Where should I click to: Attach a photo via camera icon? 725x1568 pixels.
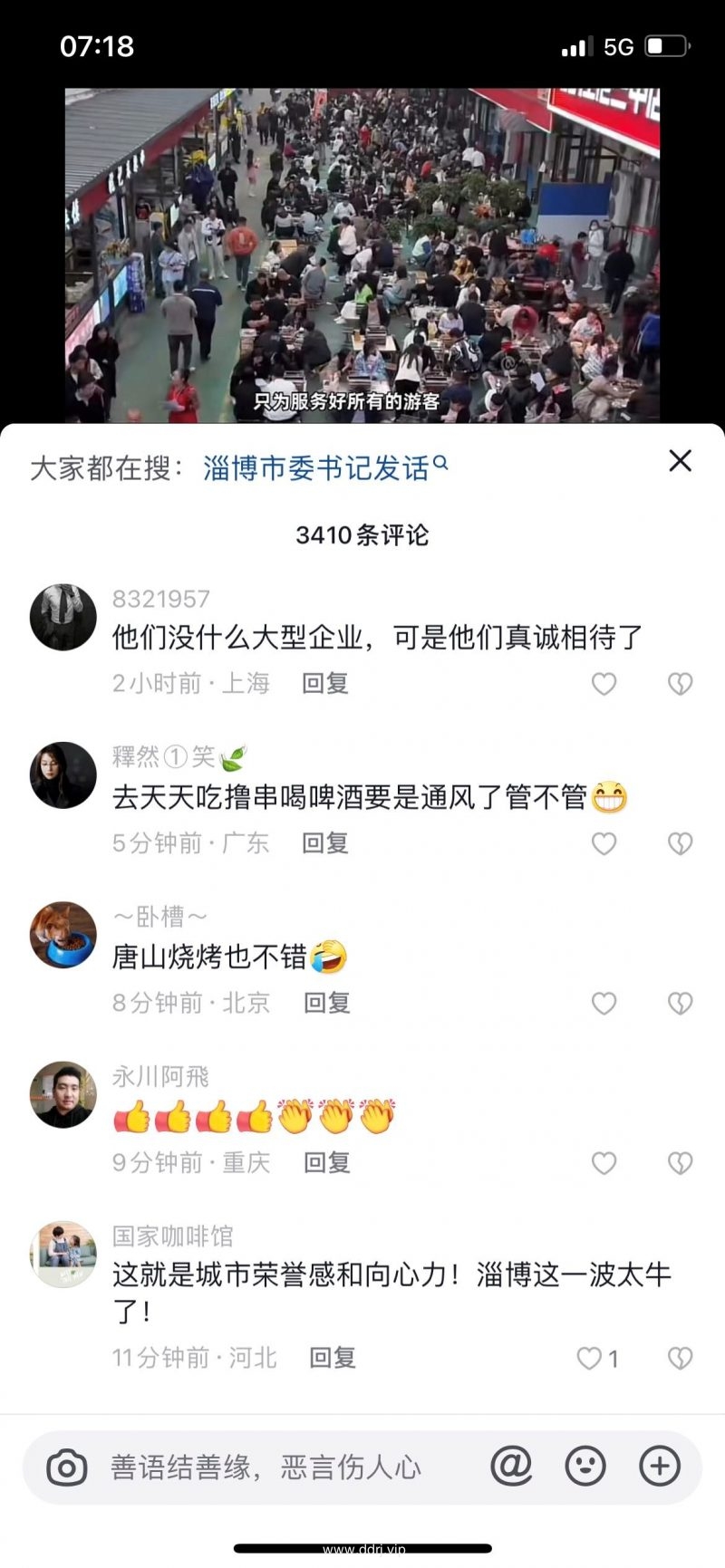pyautogui.click(x=67, y=1467)
